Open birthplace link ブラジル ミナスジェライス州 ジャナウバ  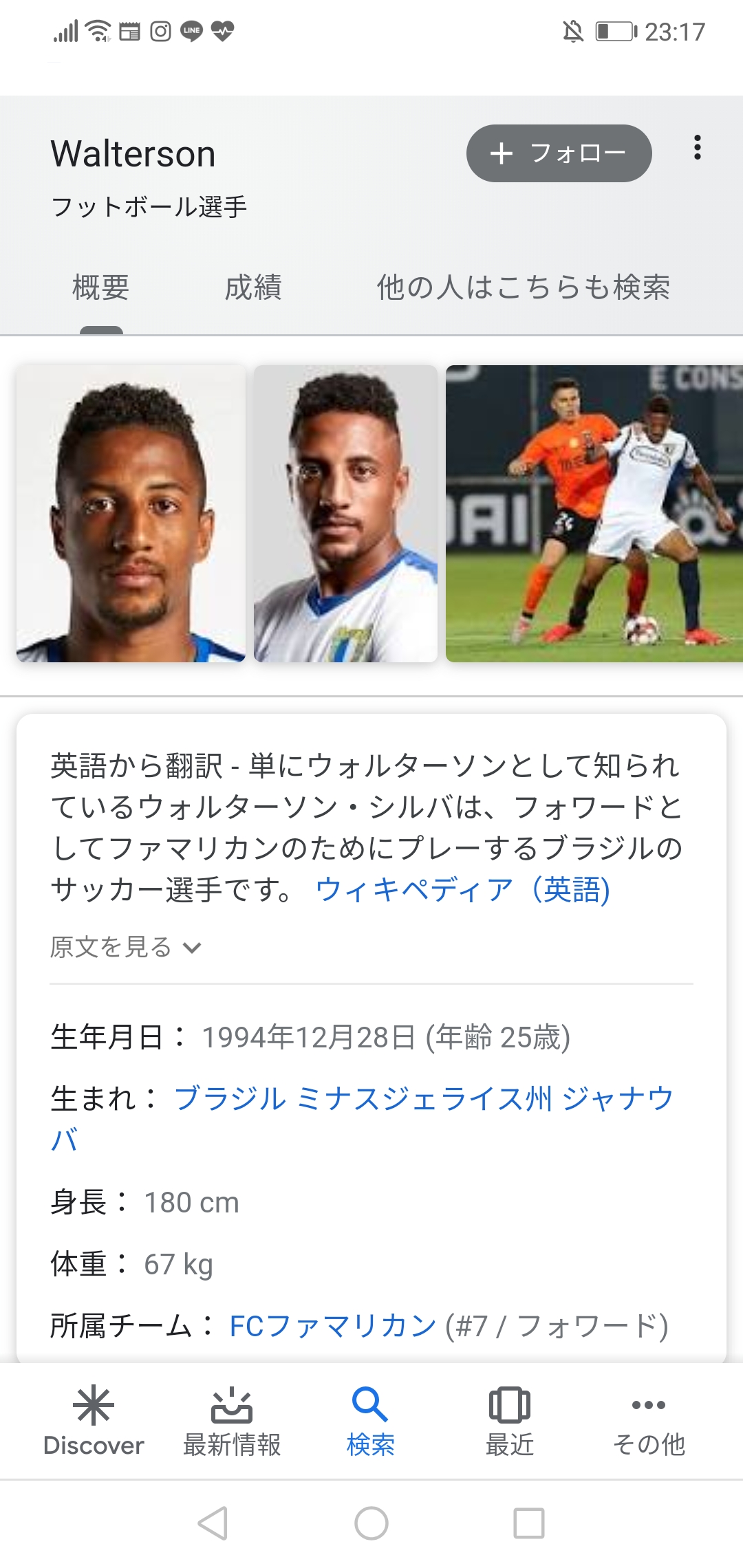tap(424, 1098)
